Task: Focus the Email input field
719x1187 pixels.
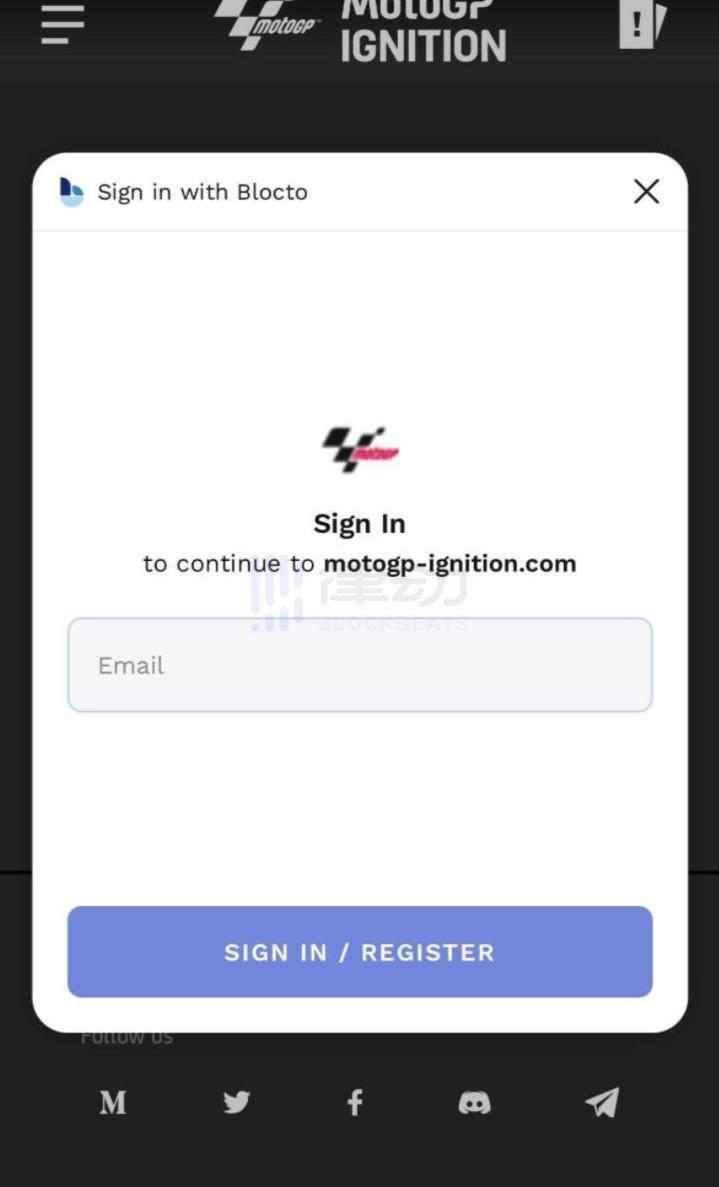Action: click(360, 665)
